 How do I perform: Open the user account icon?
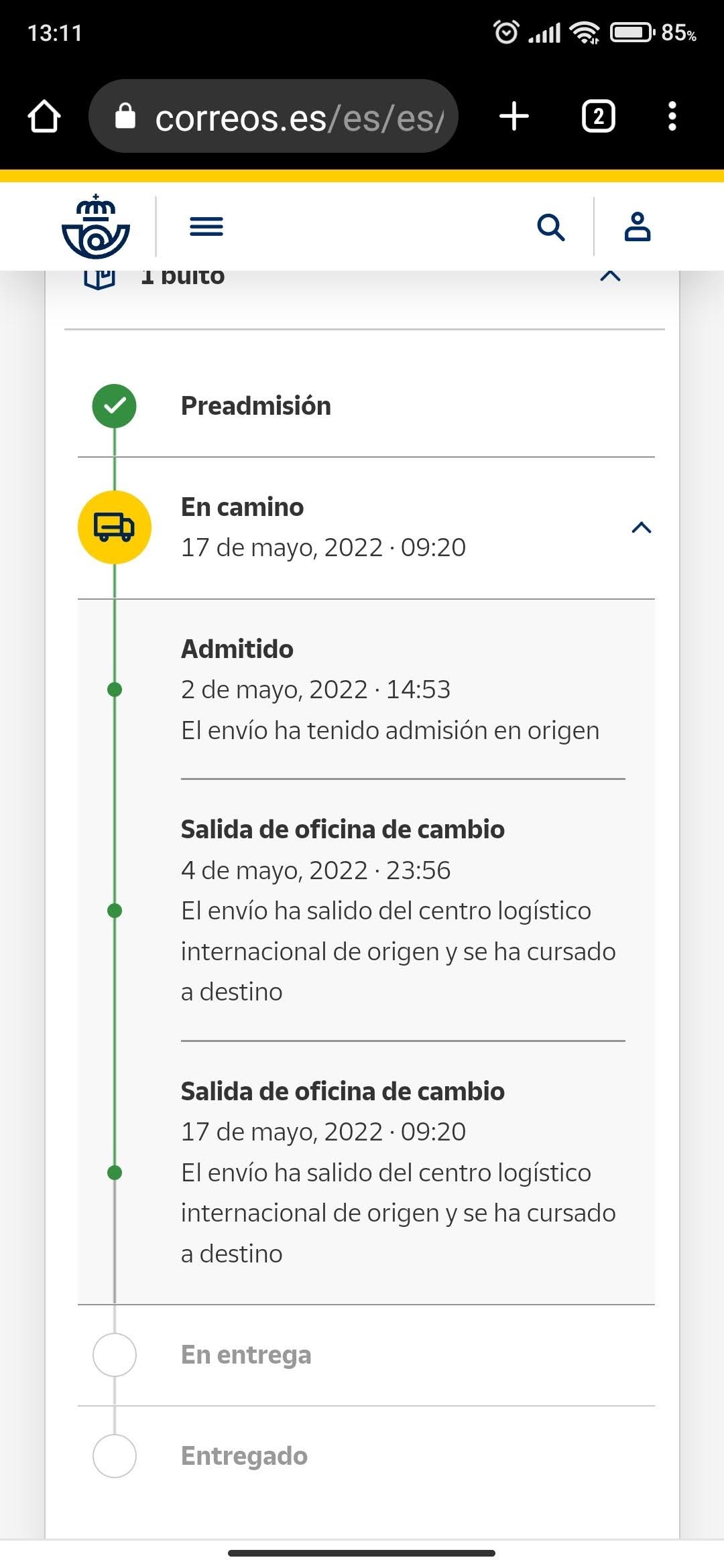click(638, 226)
